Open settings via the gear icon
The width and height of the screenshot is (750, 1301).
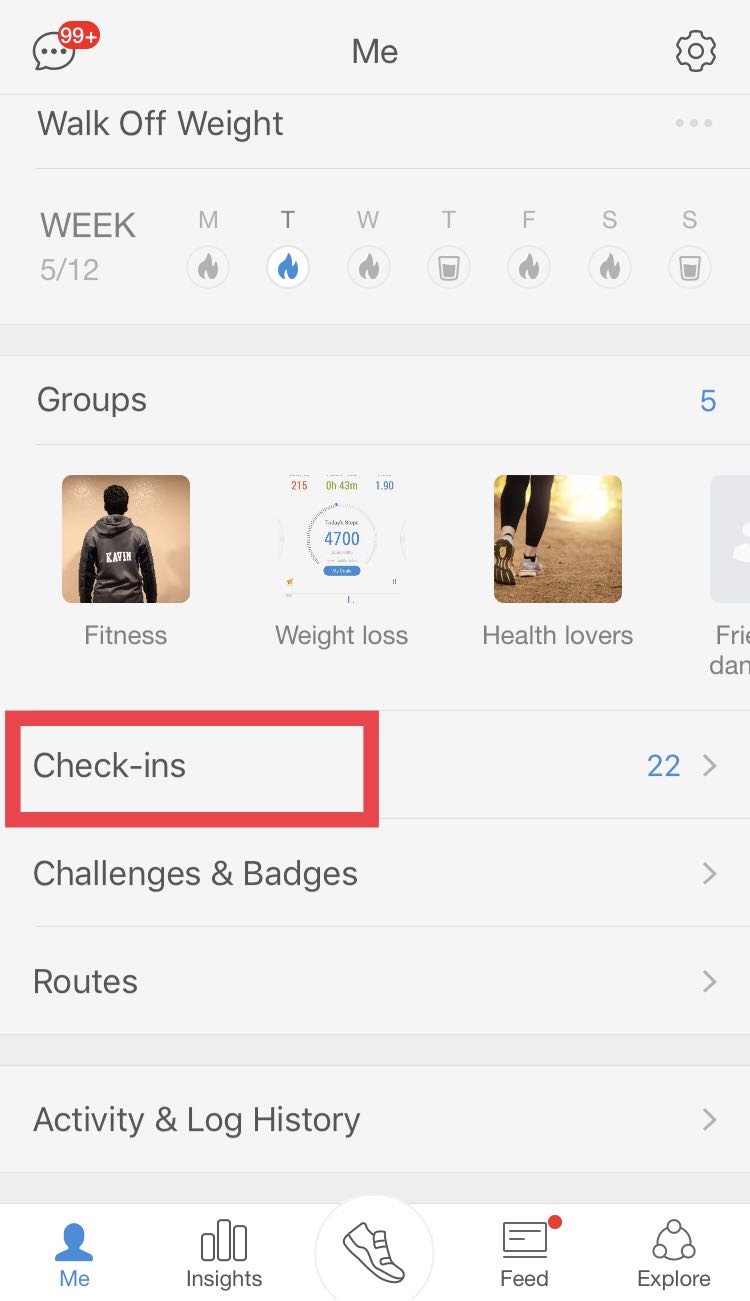click(x=696, y=51)
